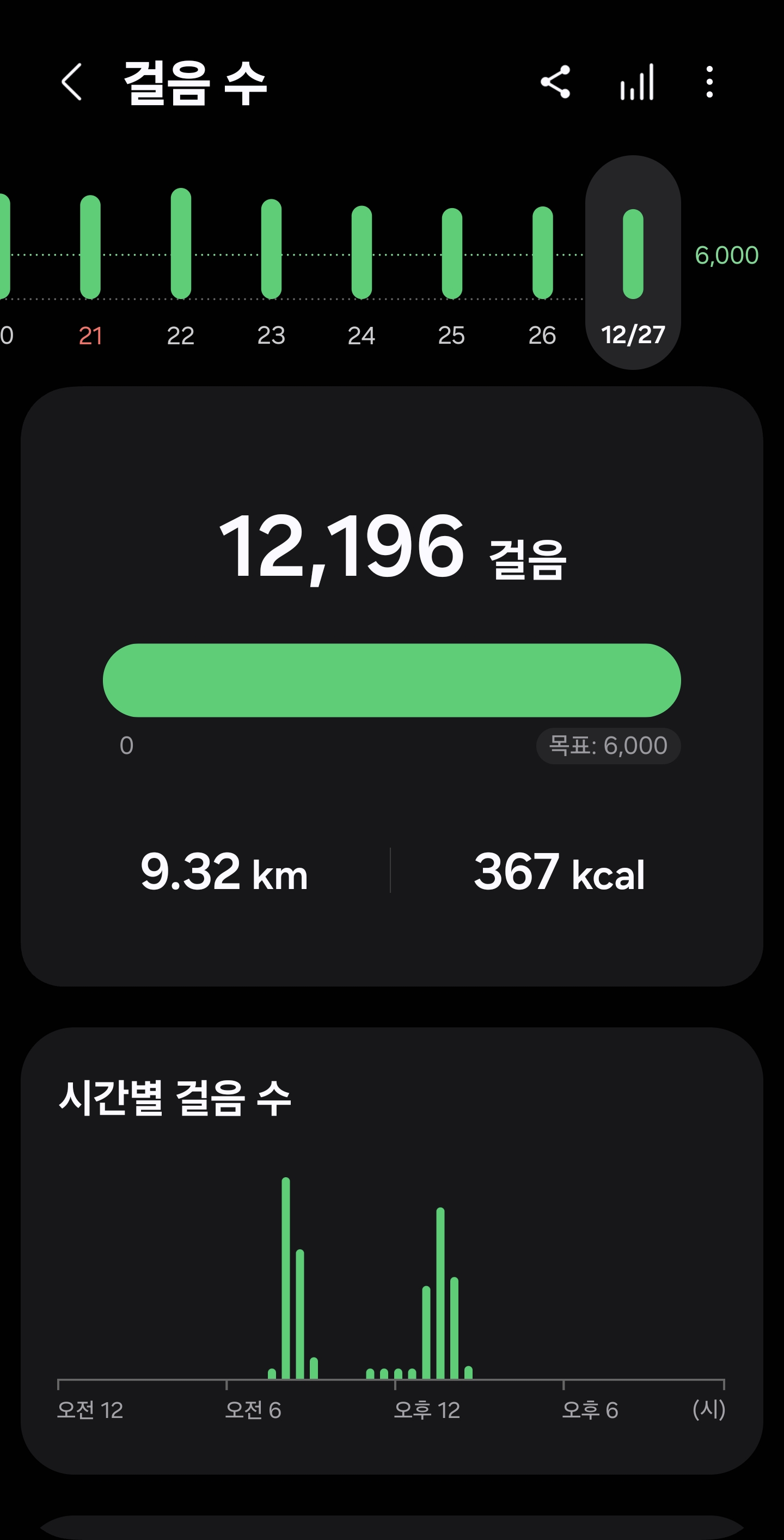Open the more options menu

(709, 82)
